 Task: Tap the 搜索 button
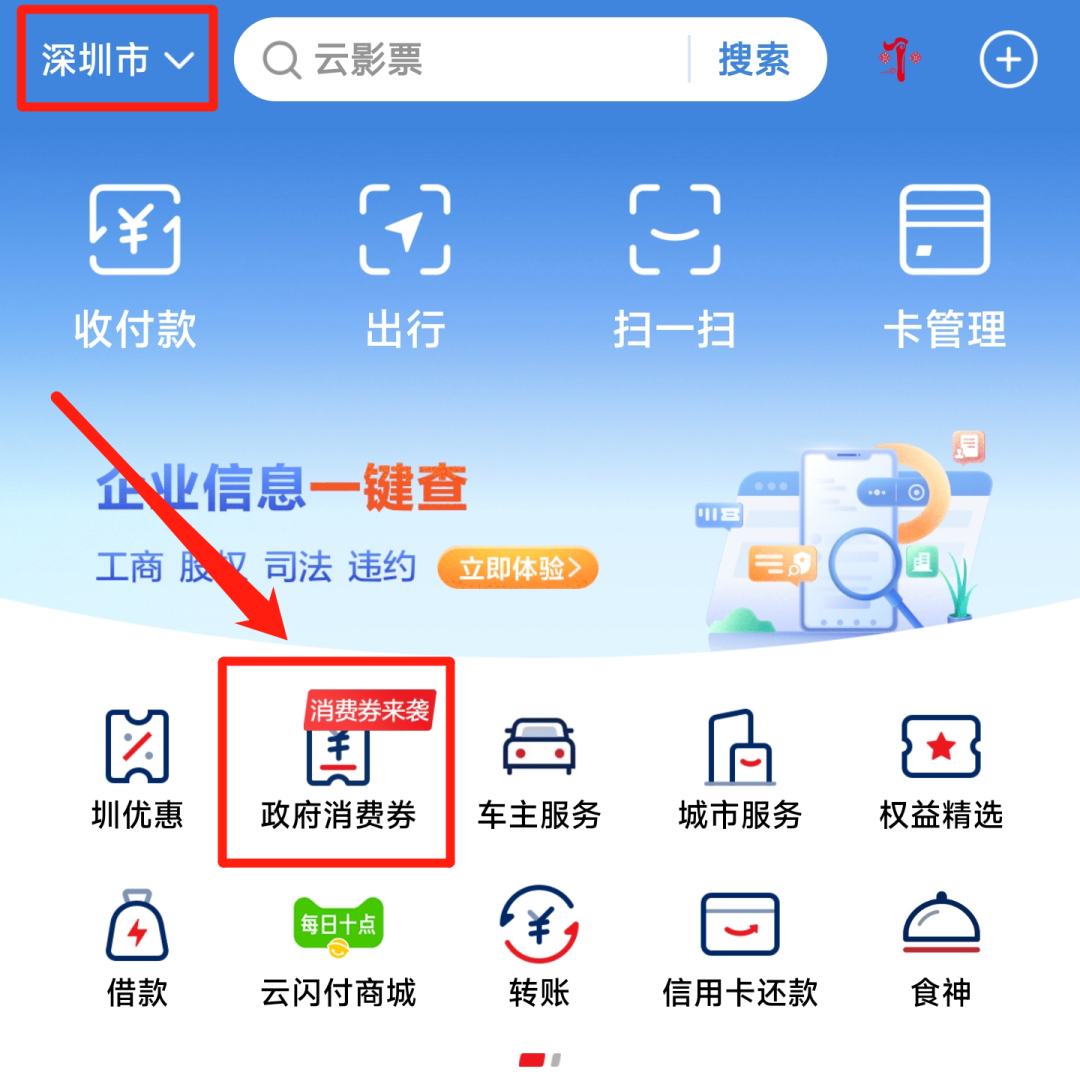coord(754,60)
